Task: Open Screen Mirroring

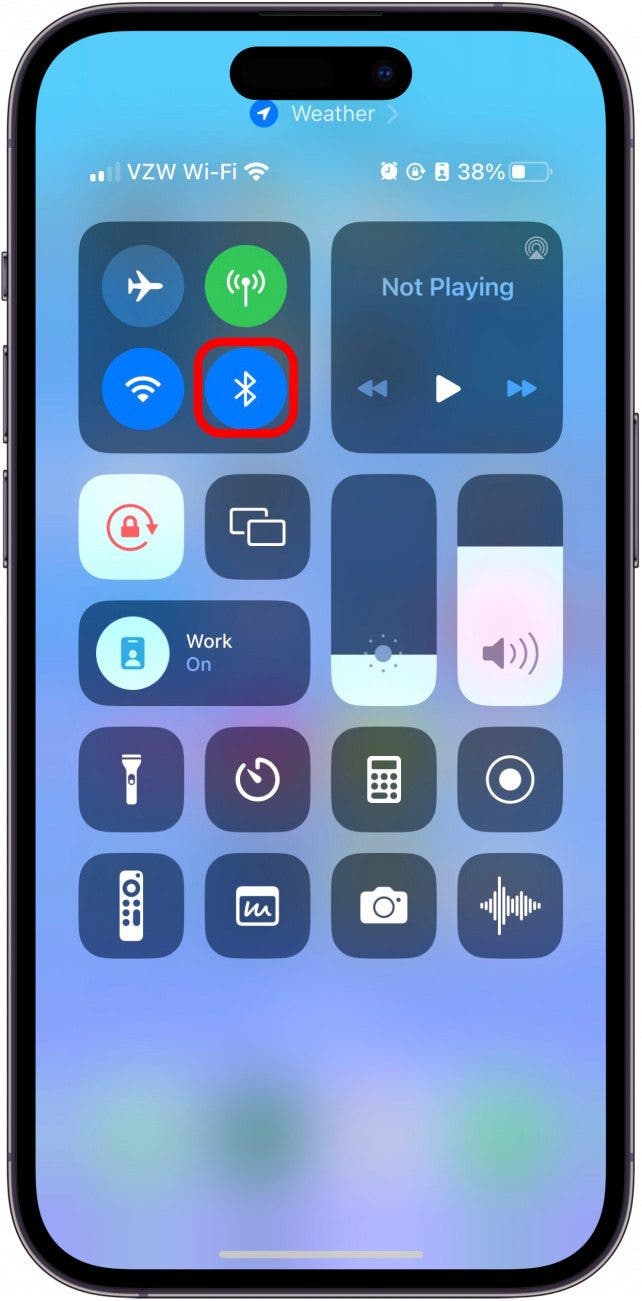Action: [257, 527]
